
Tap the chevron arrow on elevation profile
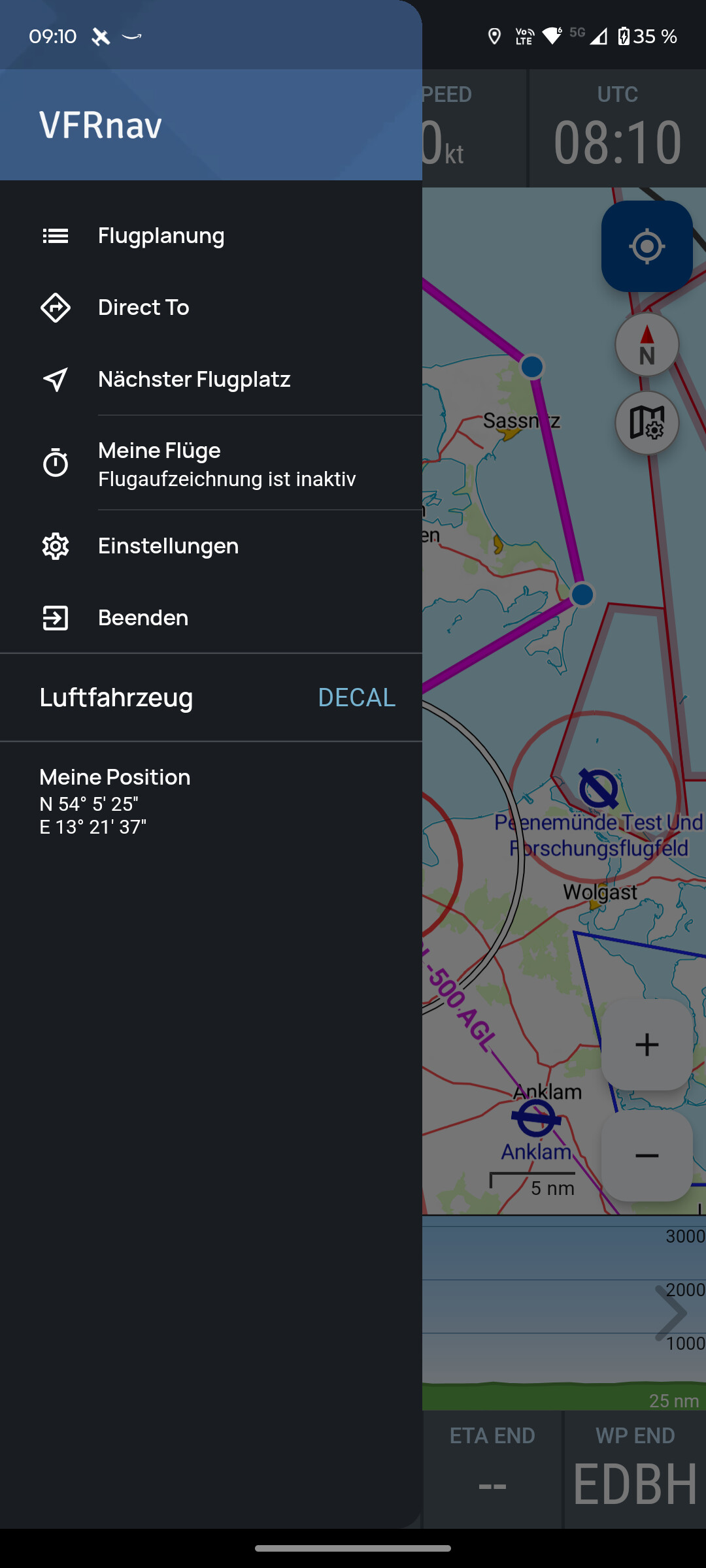(671, 1313)
